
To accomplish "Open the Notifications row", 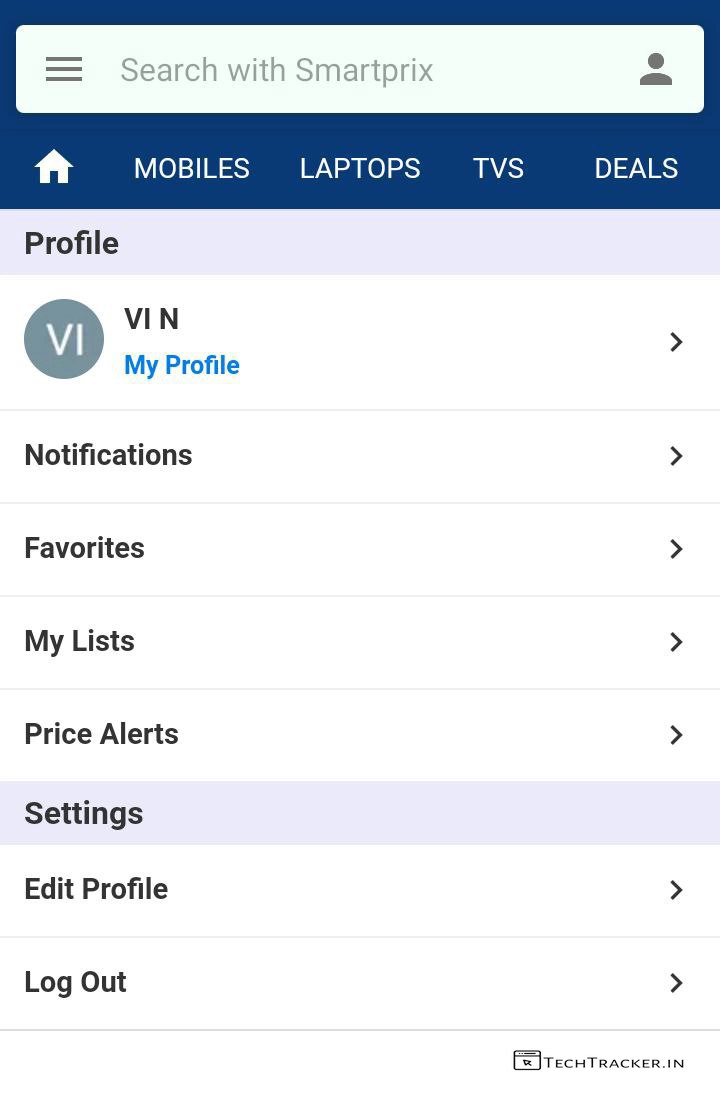I will (360, 456).
